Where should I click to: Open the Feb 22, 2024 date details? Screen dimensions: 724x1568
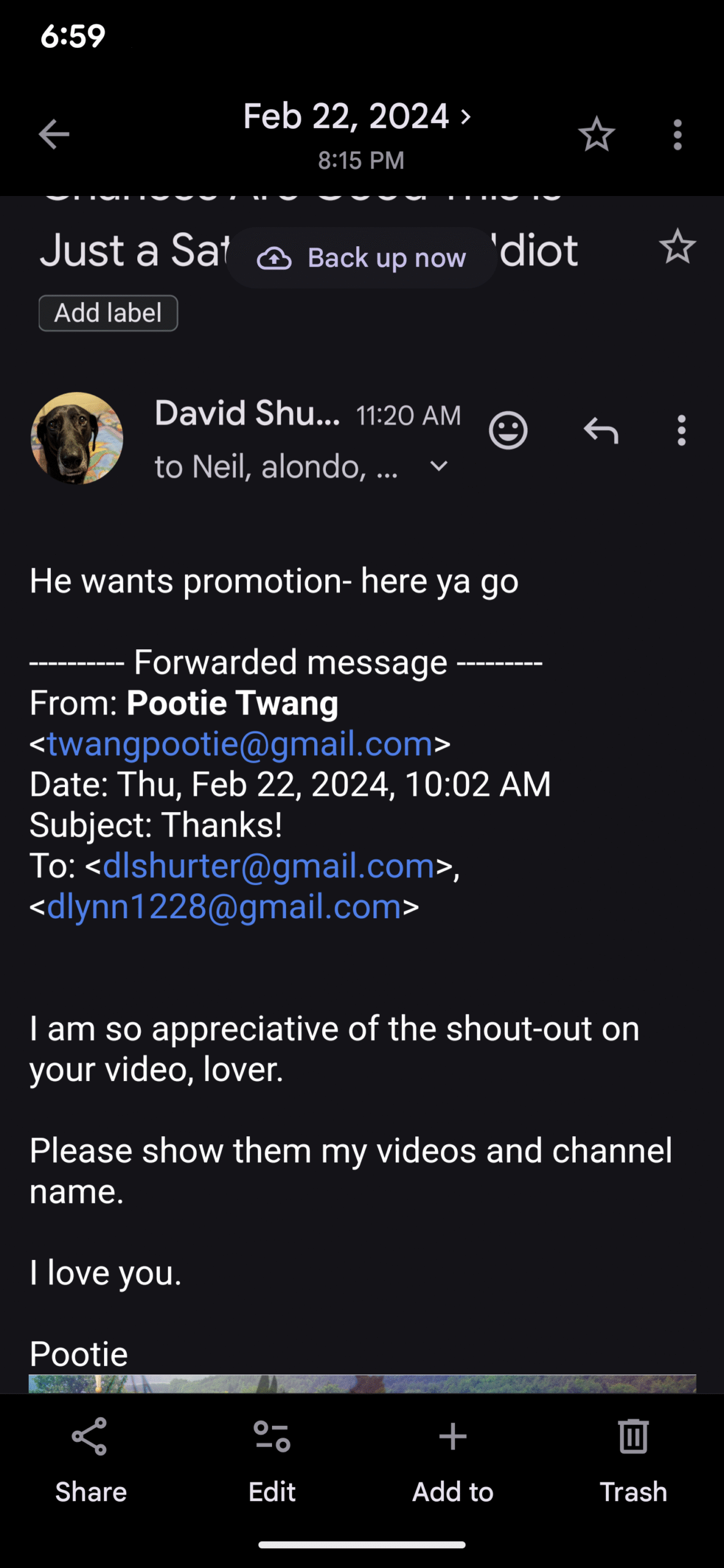pyautogui.click(x=358, y=117)
